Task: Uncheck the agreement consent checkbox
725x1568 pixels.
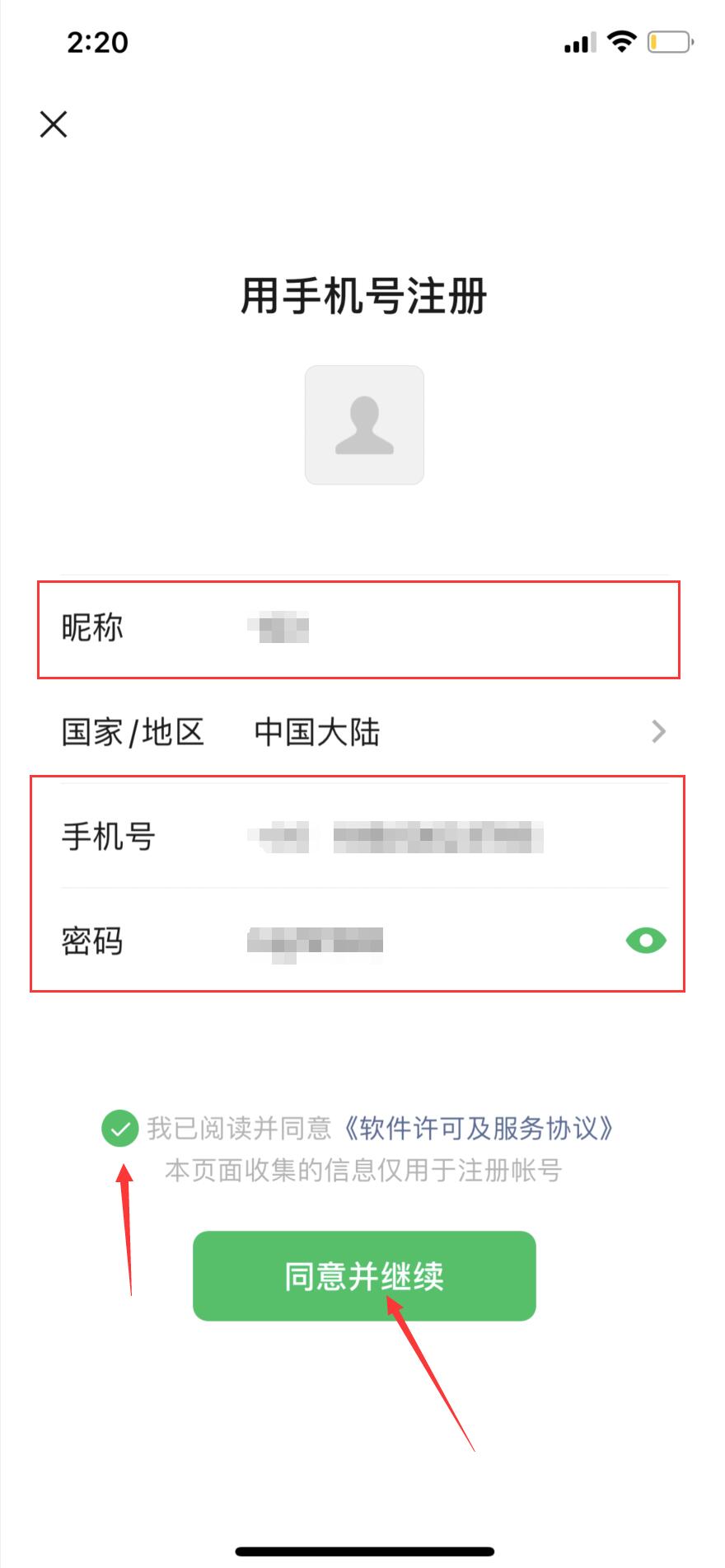Action: point(120,1128)
